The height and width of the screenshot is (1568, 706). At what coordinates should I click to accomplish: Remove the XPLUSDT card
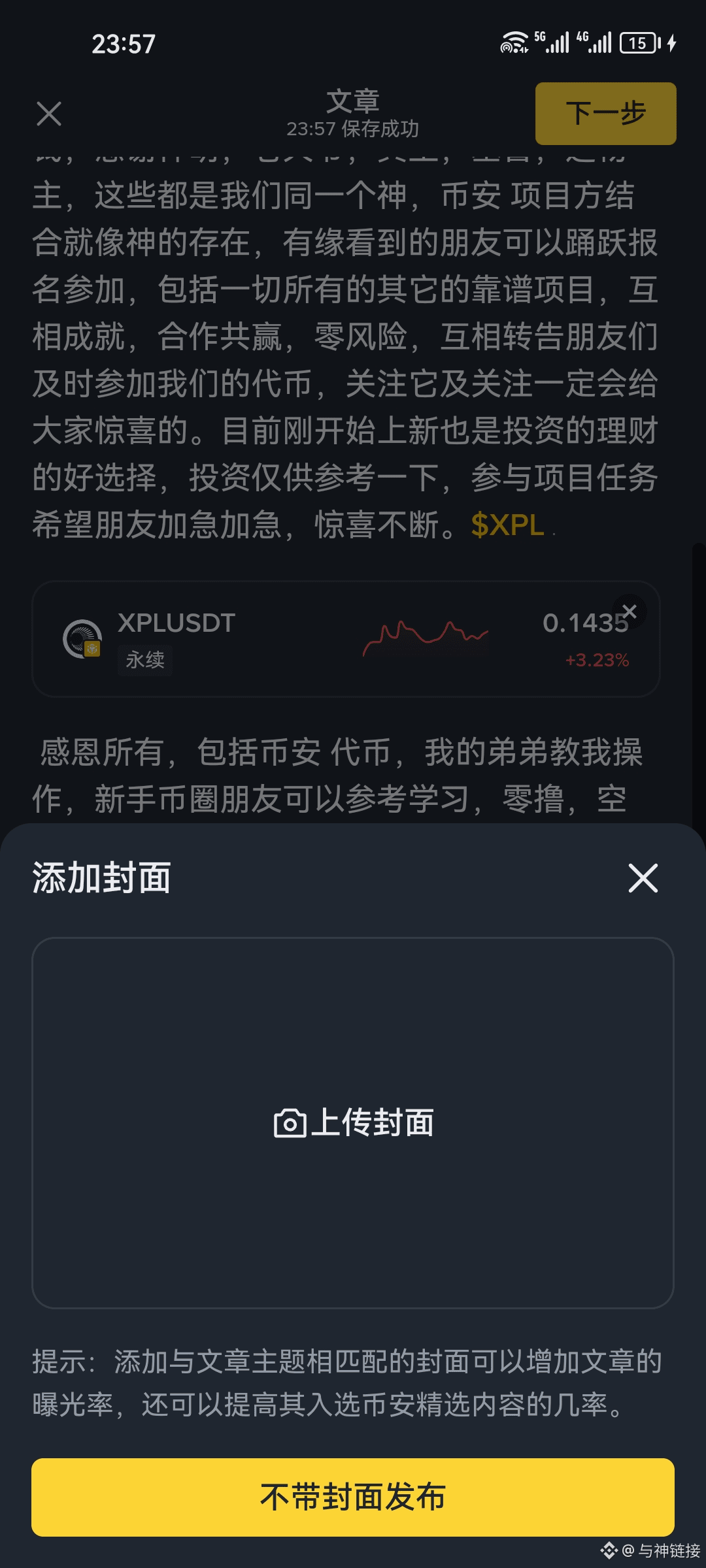point(630,612)
